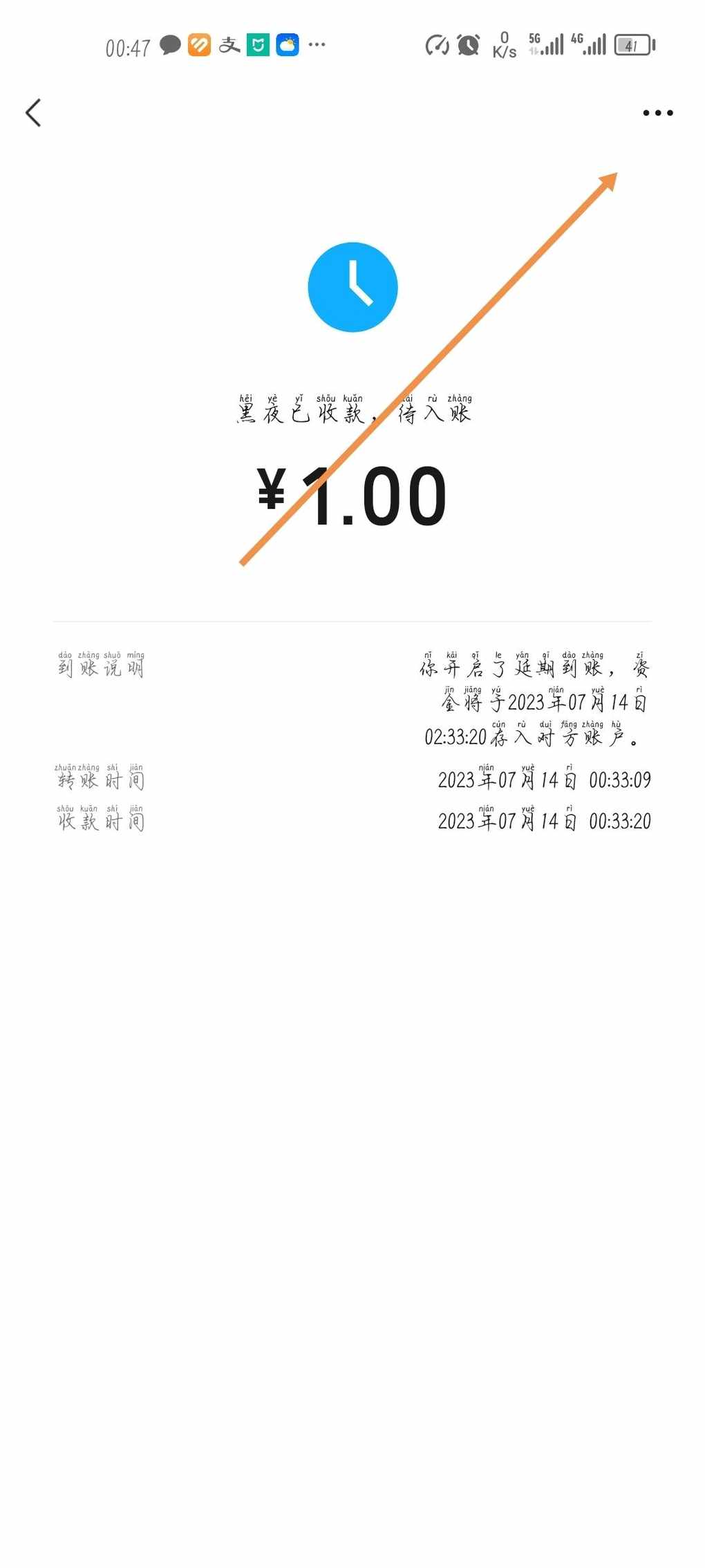Screen dimensions: 705x1568
Task: Go back using the top-left arrow
Action: pyautogui.click(x=33, y=113)
